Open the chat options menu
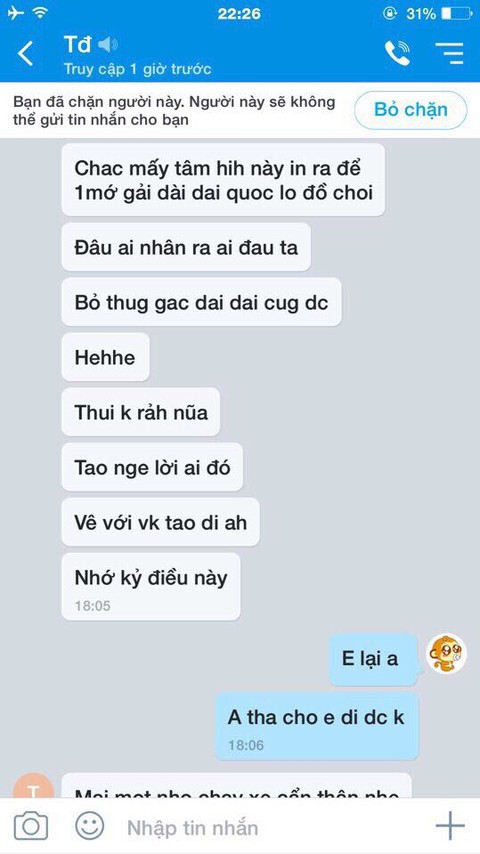This screenshot has height=854, width=480. [x=449, y=53]
